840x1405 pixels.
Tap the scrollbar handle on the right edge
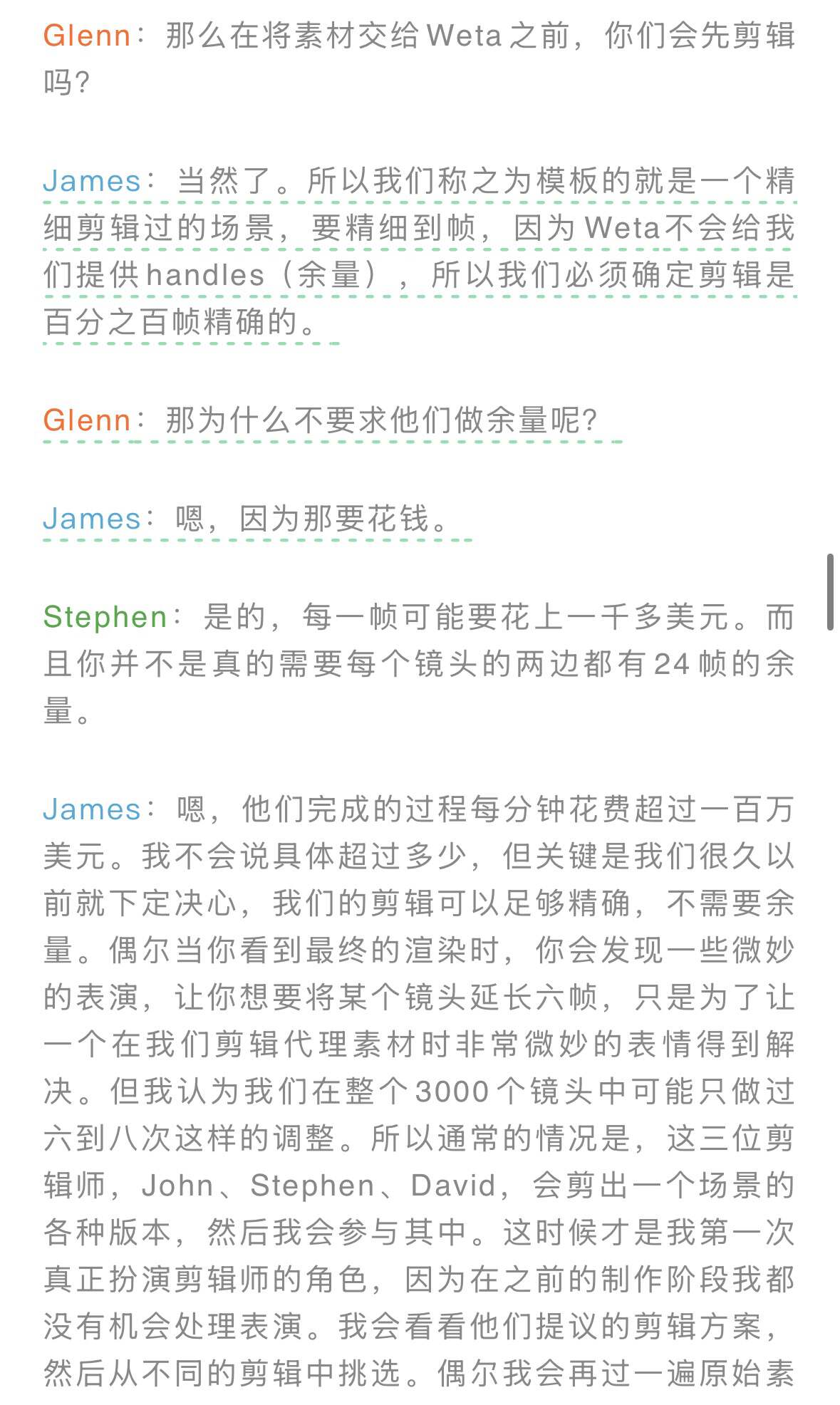(x=830, y=591)
